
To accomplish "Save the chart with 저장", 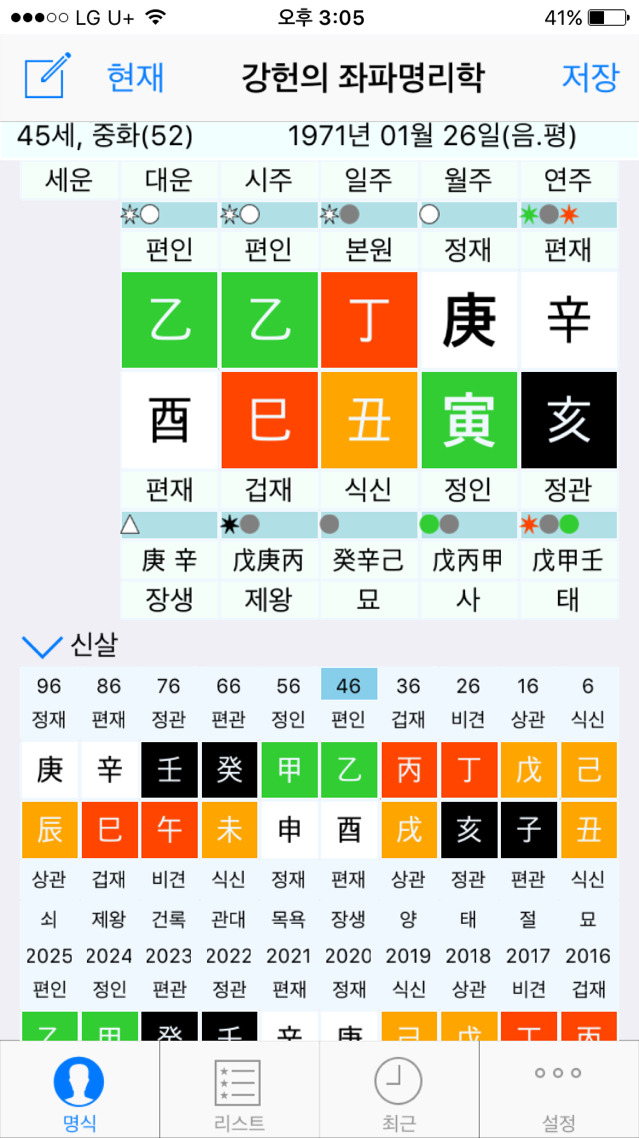I will (x=591, y=77).
